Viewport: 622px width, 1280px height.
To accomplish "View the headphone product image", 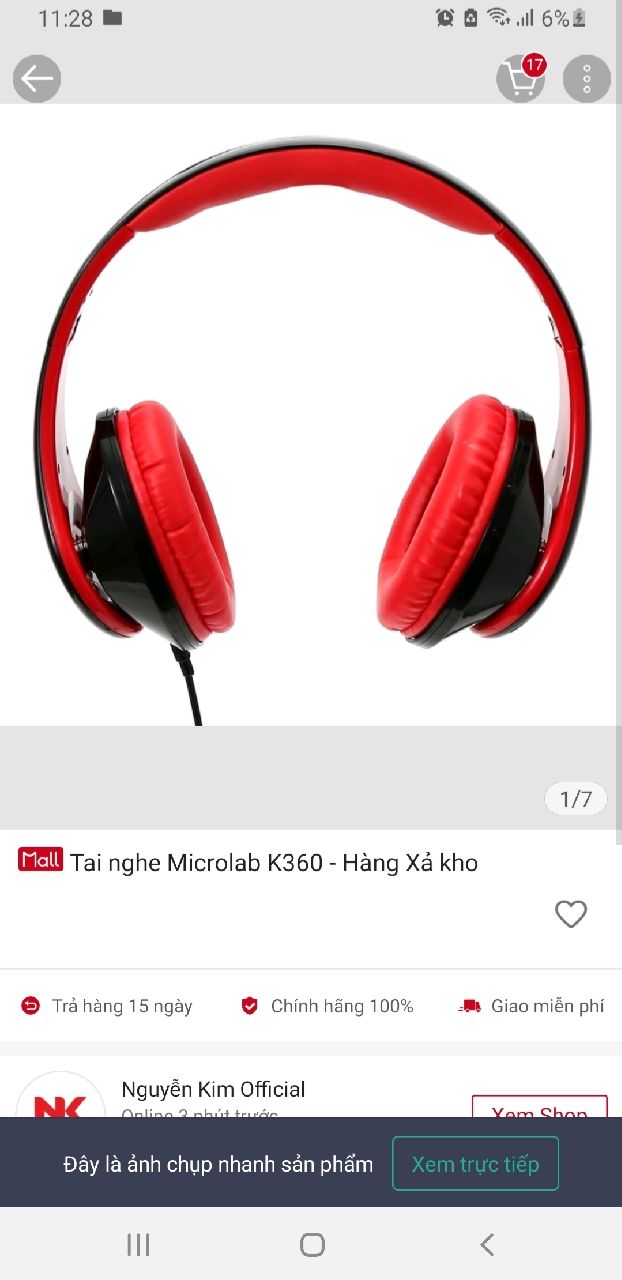I will click(x=311, y=430).
